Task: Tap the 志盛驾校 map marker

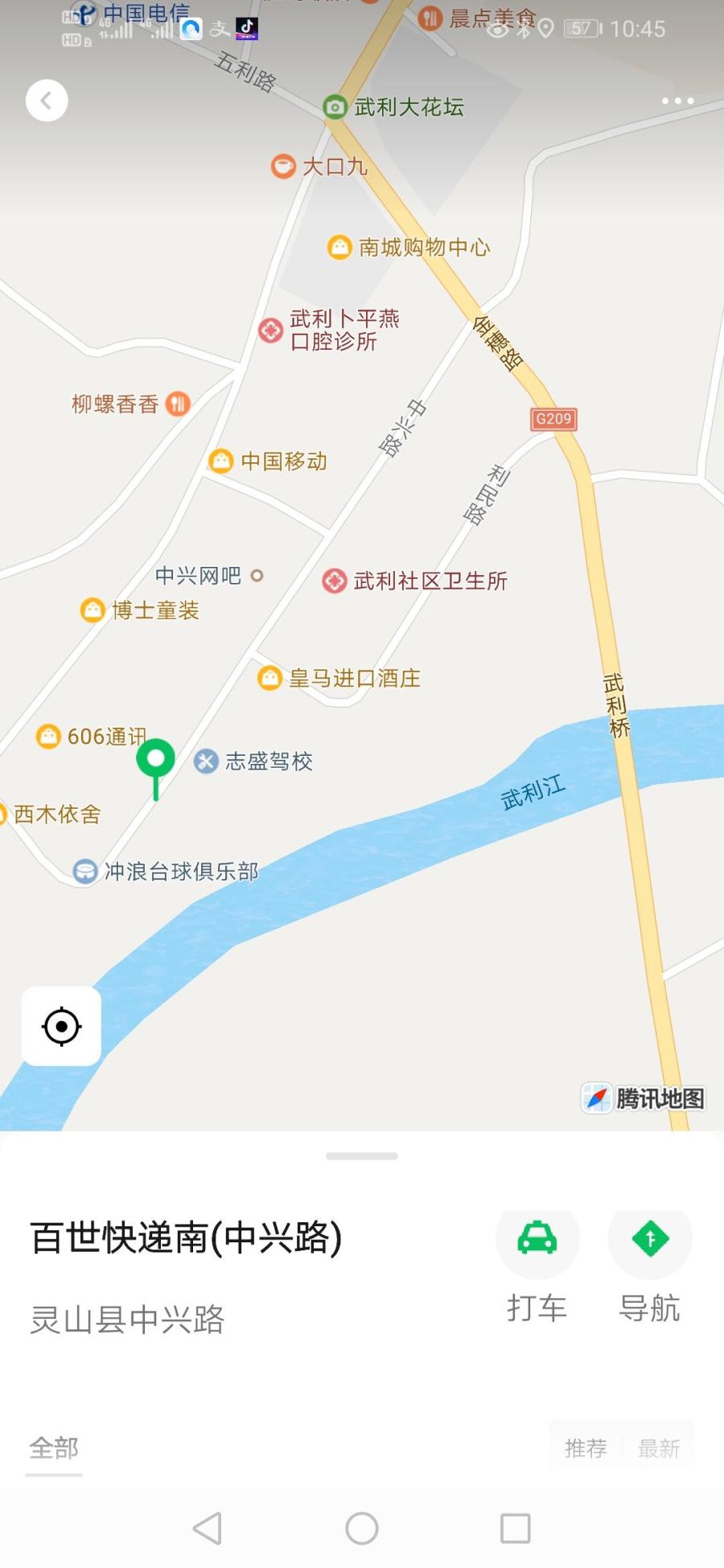Action: click(x=207, y=761)
